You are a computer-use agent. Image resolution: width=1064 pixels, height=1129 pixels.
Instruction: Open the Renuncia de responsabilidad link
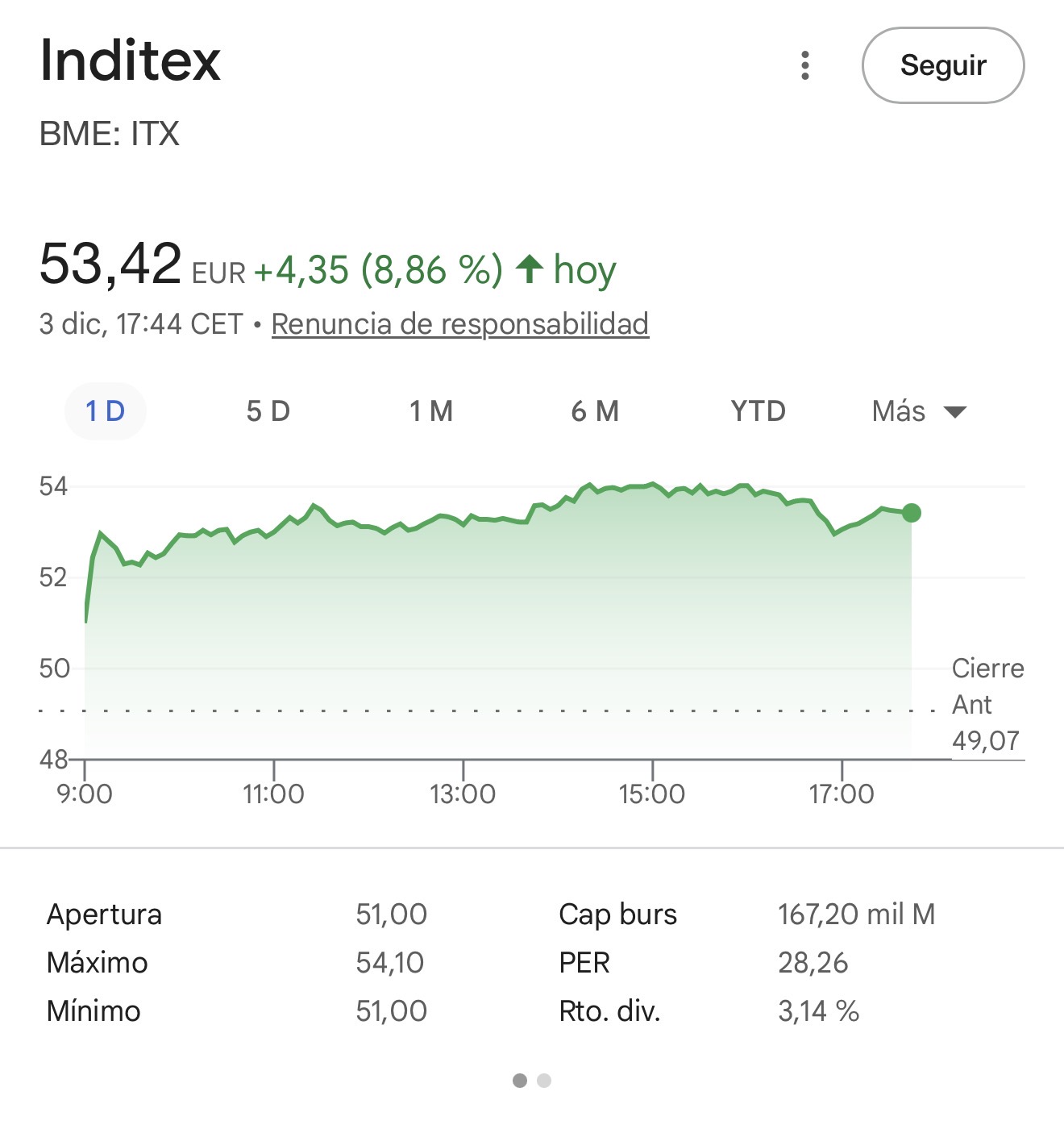pyautogui.click(x=459, y=324)
